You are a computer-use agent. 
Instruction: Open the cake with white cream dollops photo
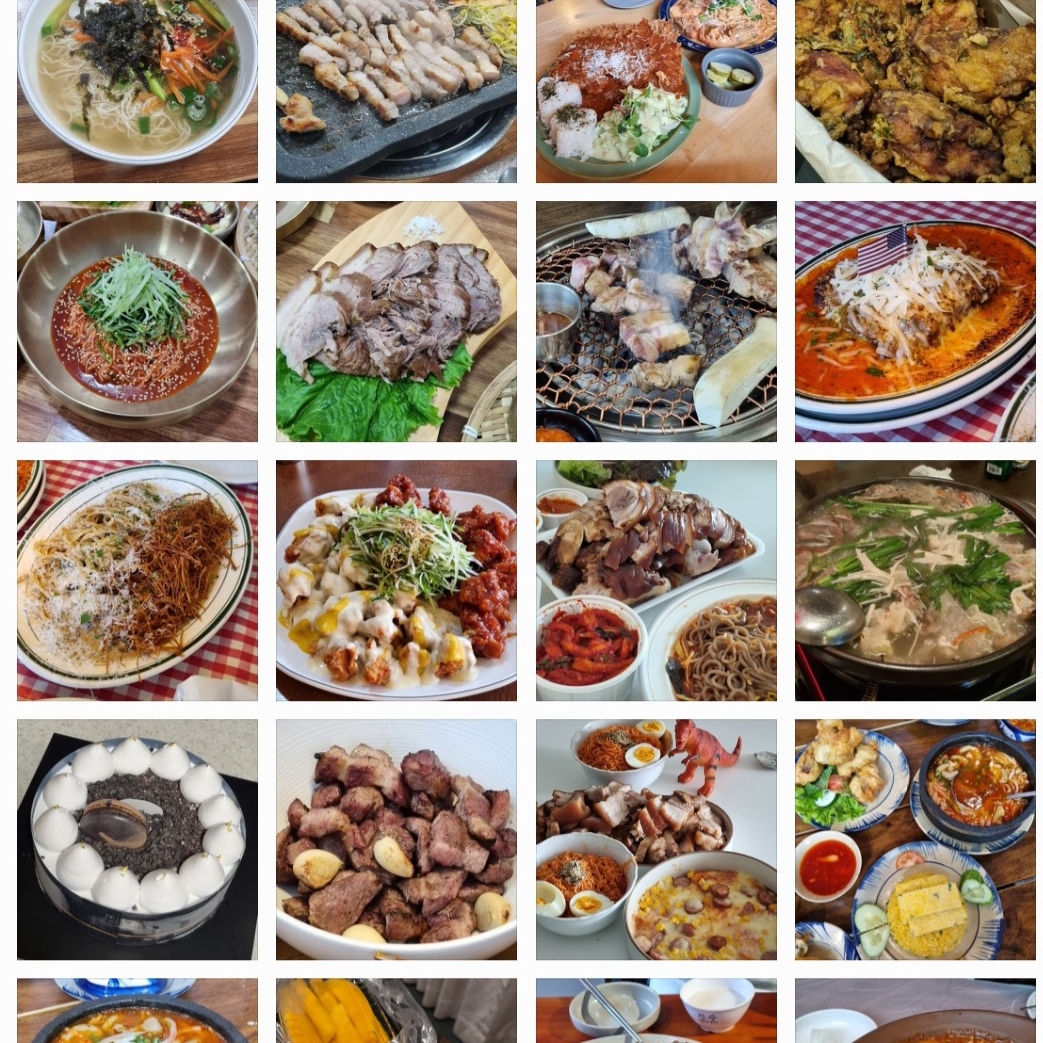pyautogui.click(x=137, y=839)
